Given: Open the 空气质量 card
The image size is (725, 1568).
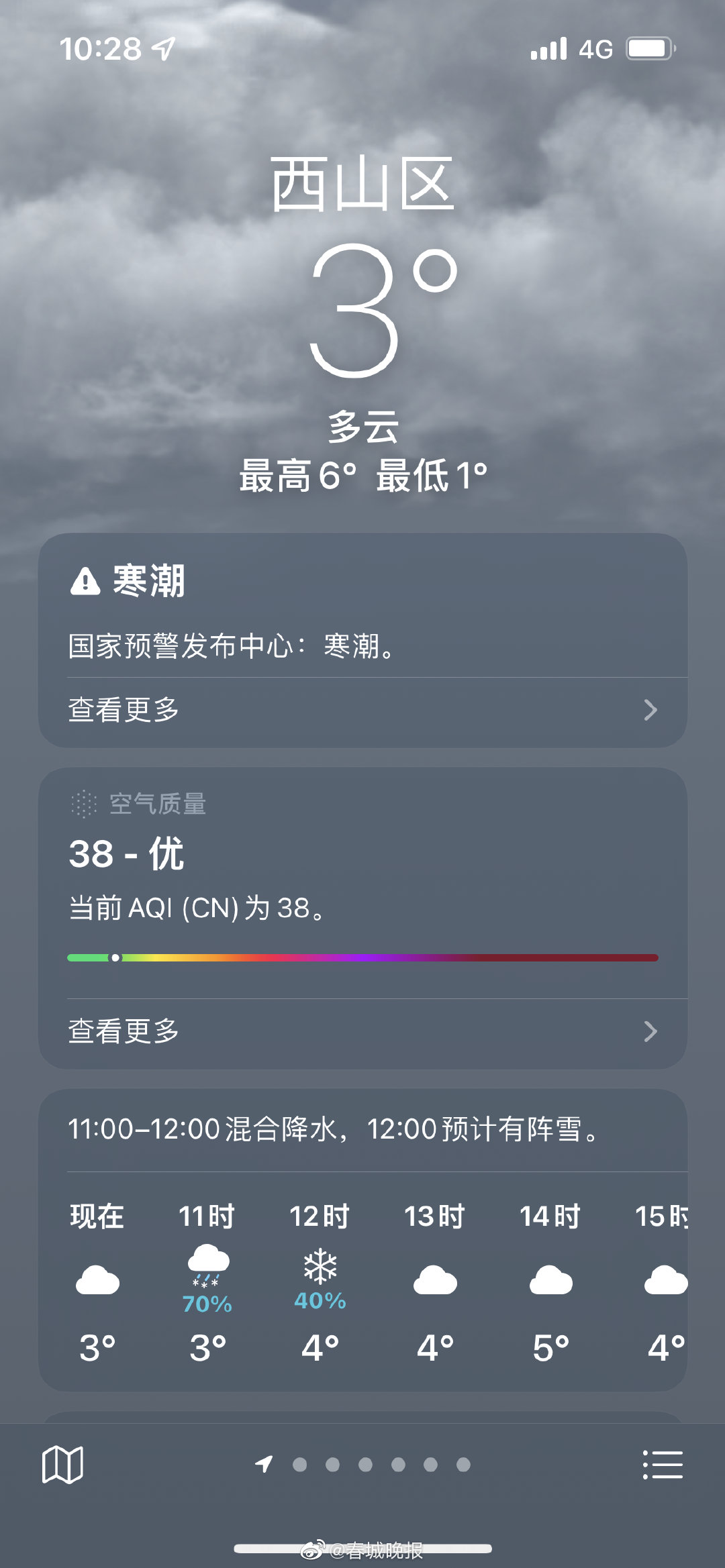Looking at the screenshot, I should coord(362,872).
